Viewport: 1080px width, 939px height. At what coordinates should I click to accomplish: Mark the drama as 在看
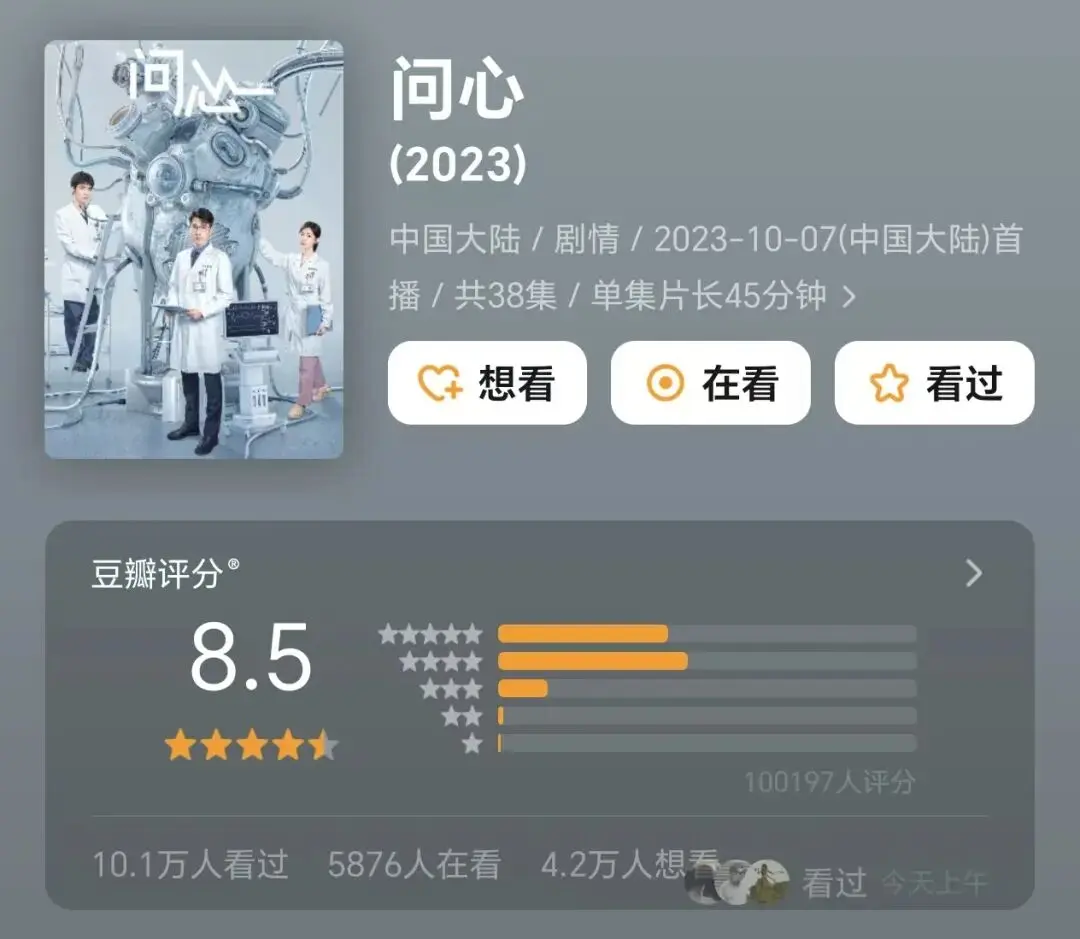pyautogui.click(x=710, y=383)
